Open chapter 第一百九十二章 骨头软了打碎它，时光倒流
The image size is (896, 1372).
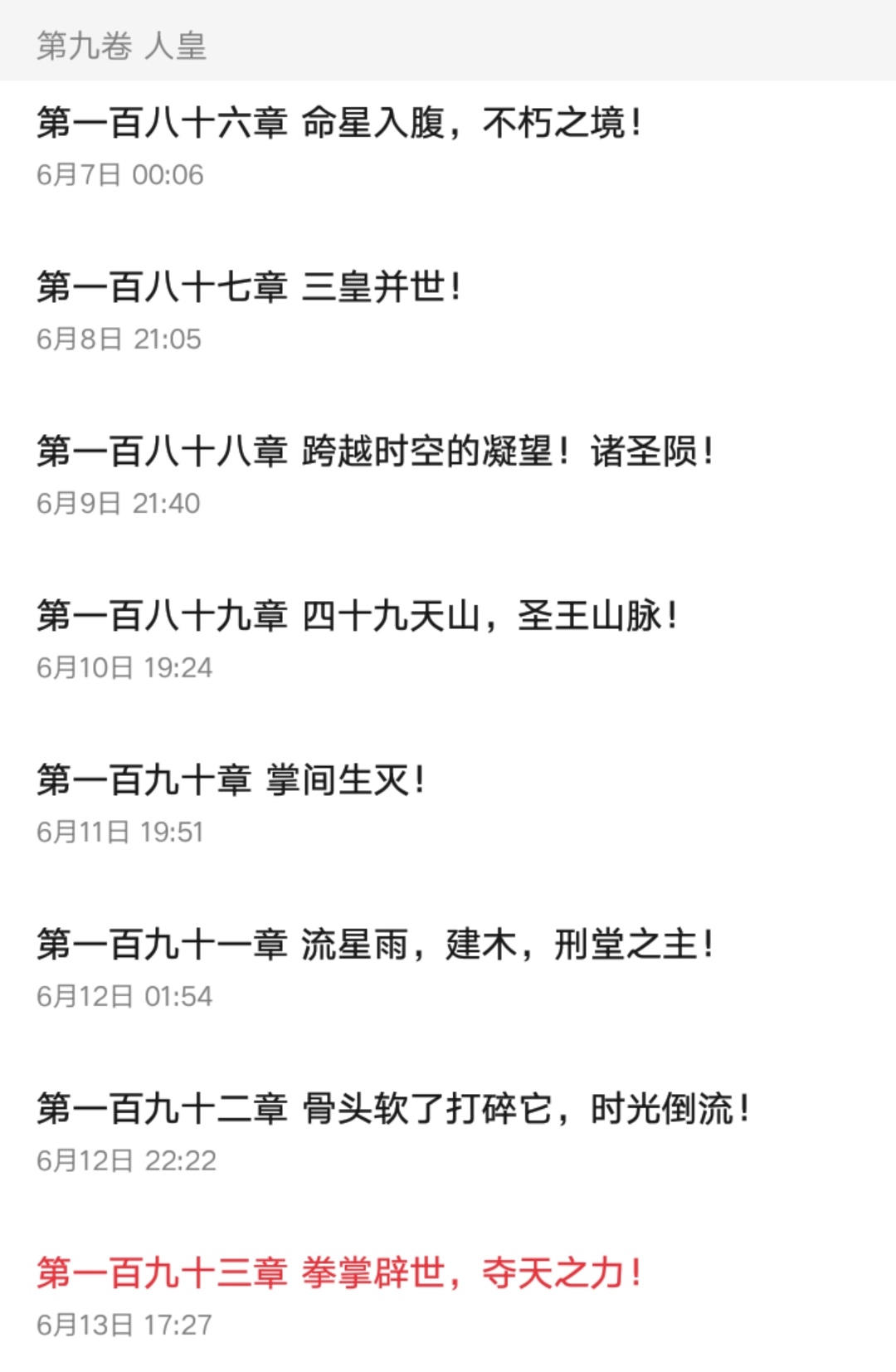(394, 1106)
